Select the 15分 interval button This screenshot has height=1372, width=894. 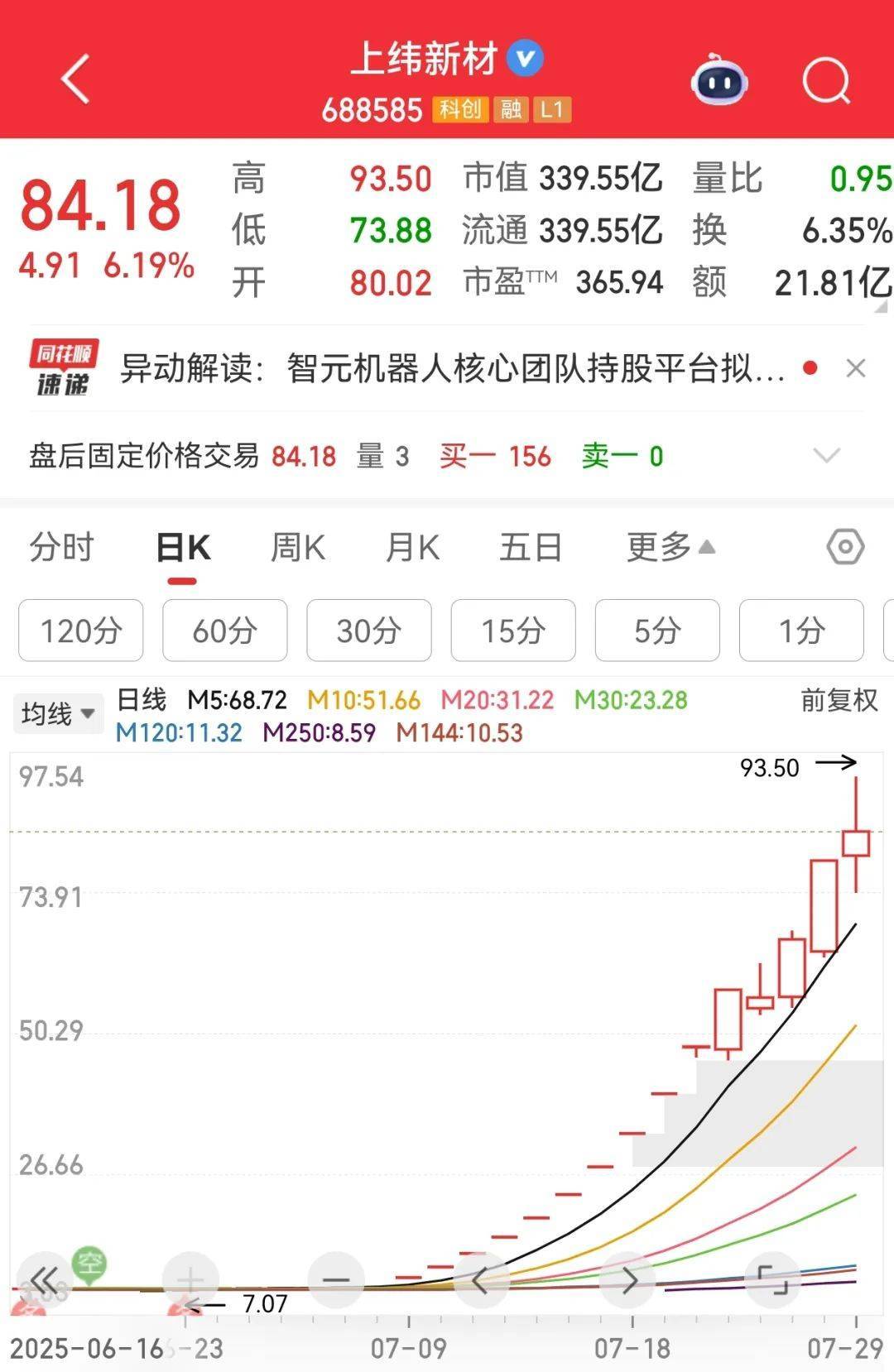(x=513, y=631)
